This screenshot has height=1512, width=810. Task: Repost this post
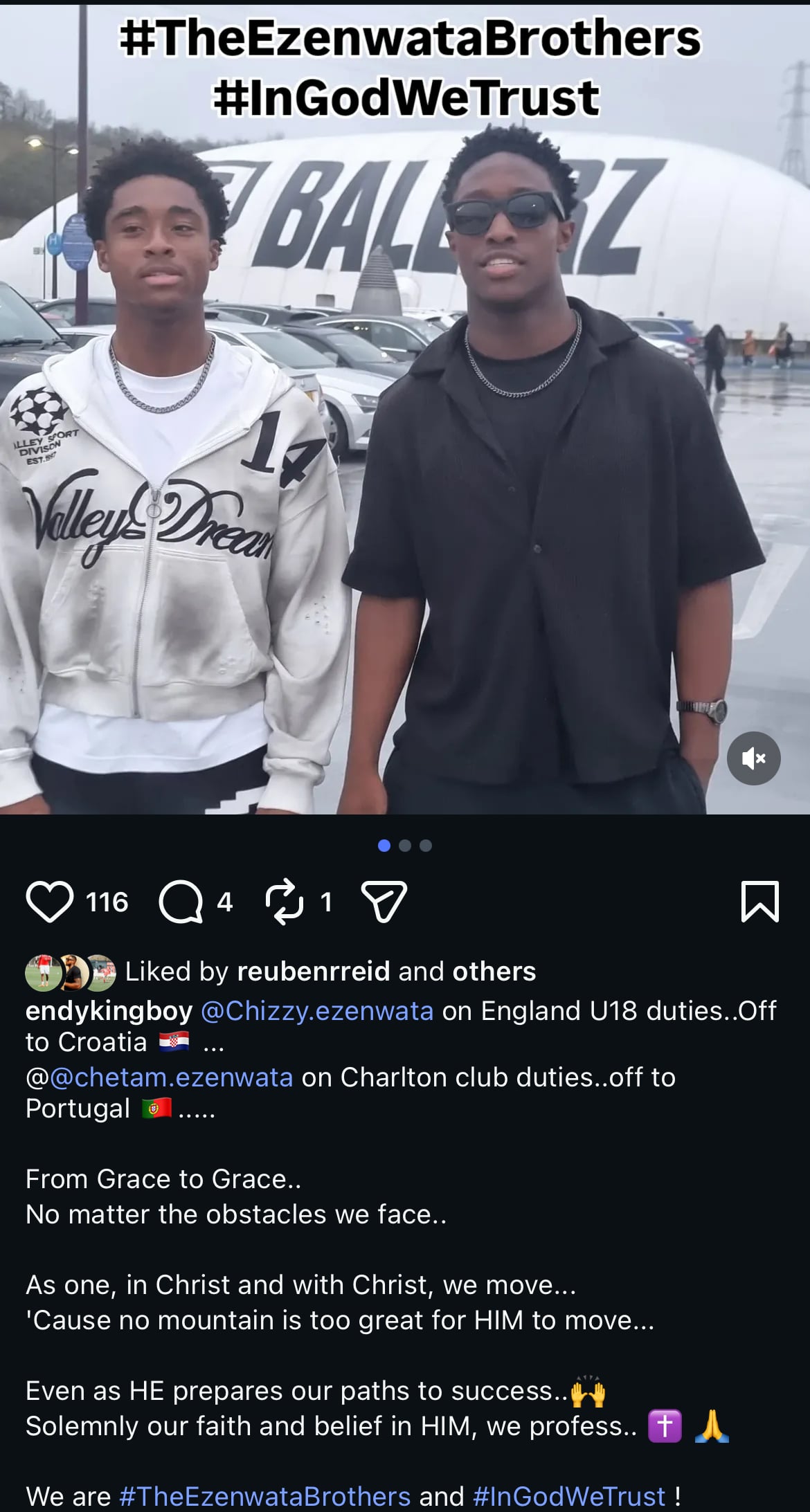click(285, 902)
